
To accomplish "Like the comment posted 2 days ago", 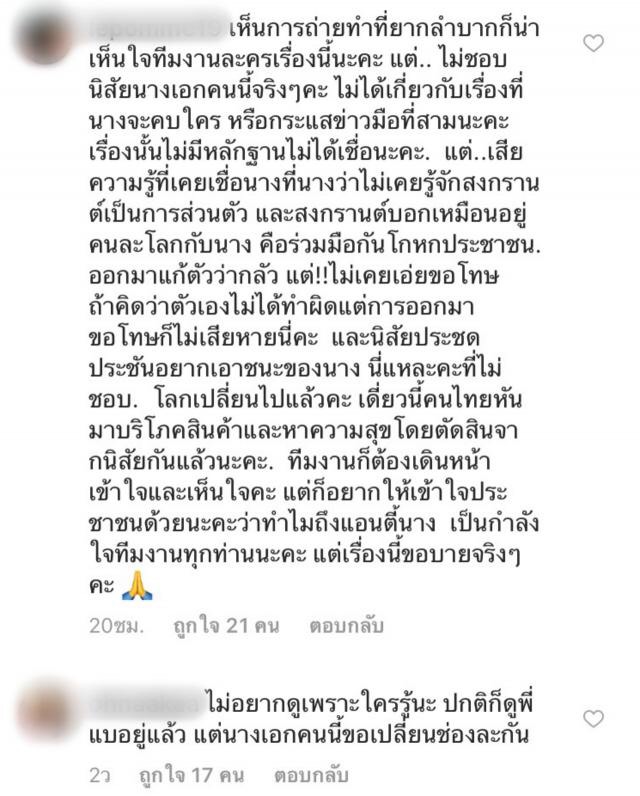I will click(x=594, y=719).
